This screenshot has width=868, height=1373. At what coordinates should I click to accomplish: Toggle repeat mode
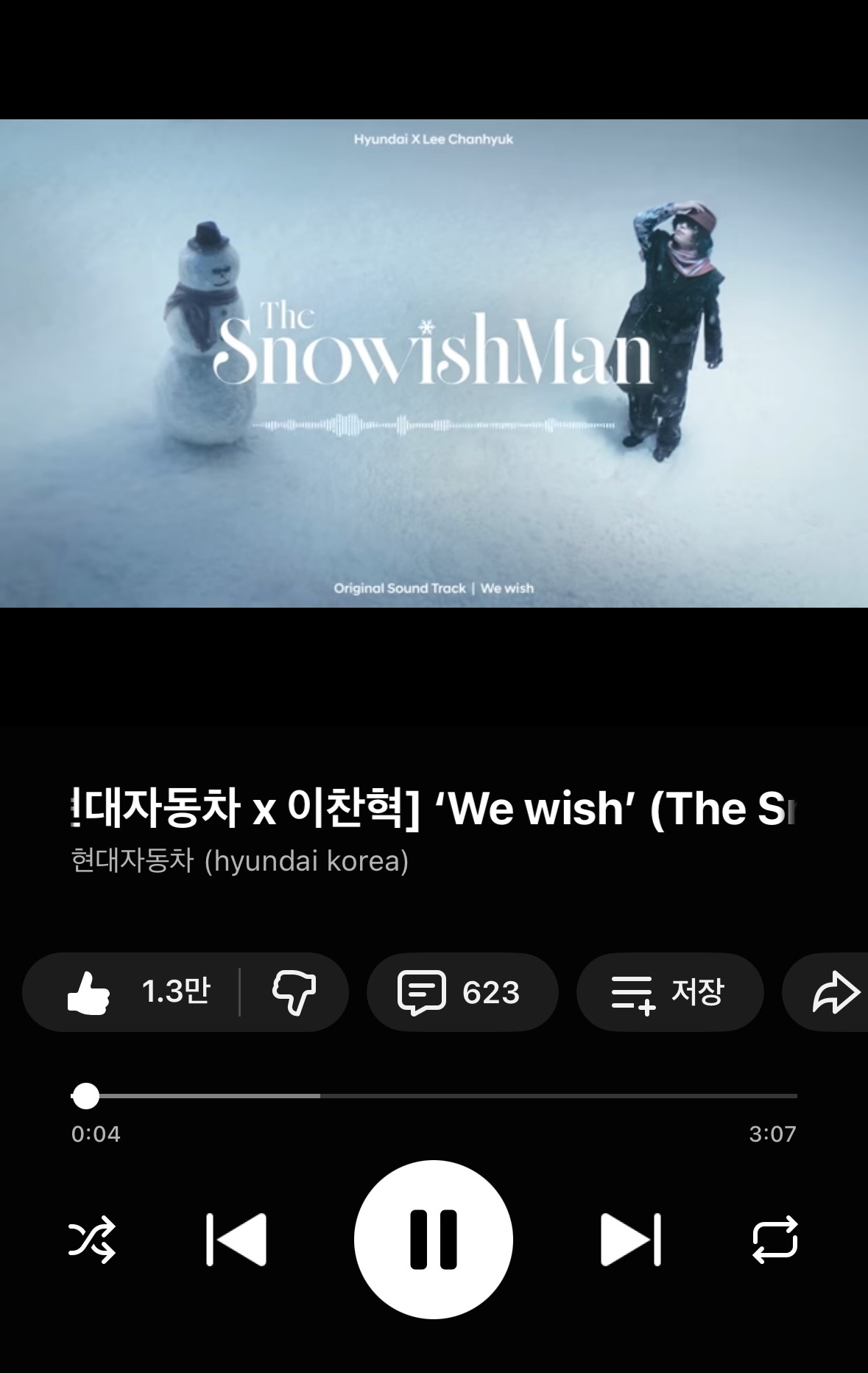[775, 1240]
